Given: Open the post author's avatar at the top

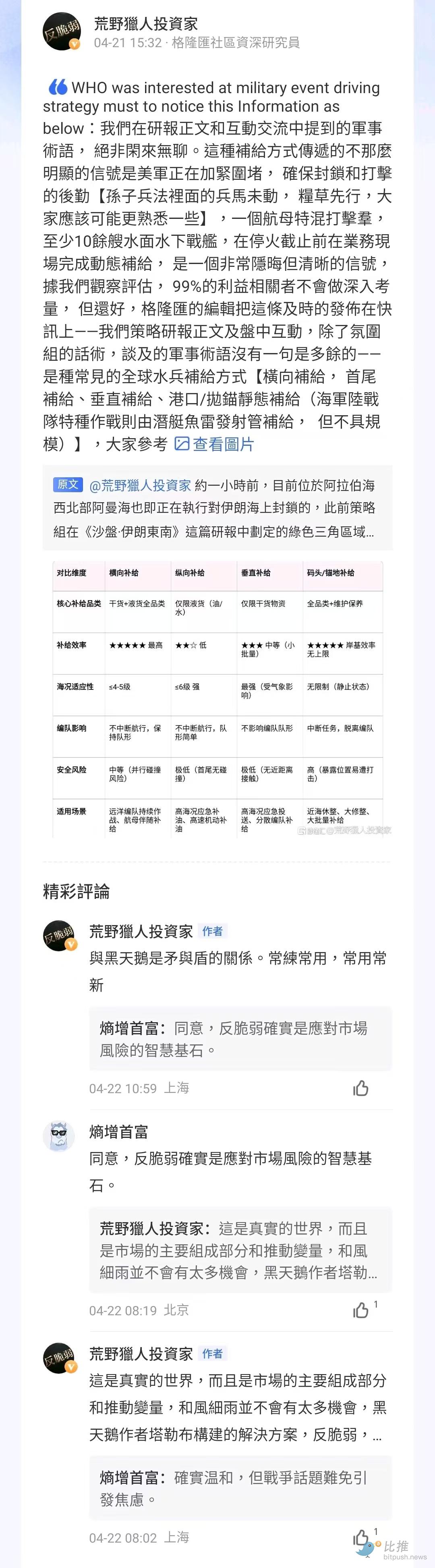Looking at the screenshot, I should (62, 32).
